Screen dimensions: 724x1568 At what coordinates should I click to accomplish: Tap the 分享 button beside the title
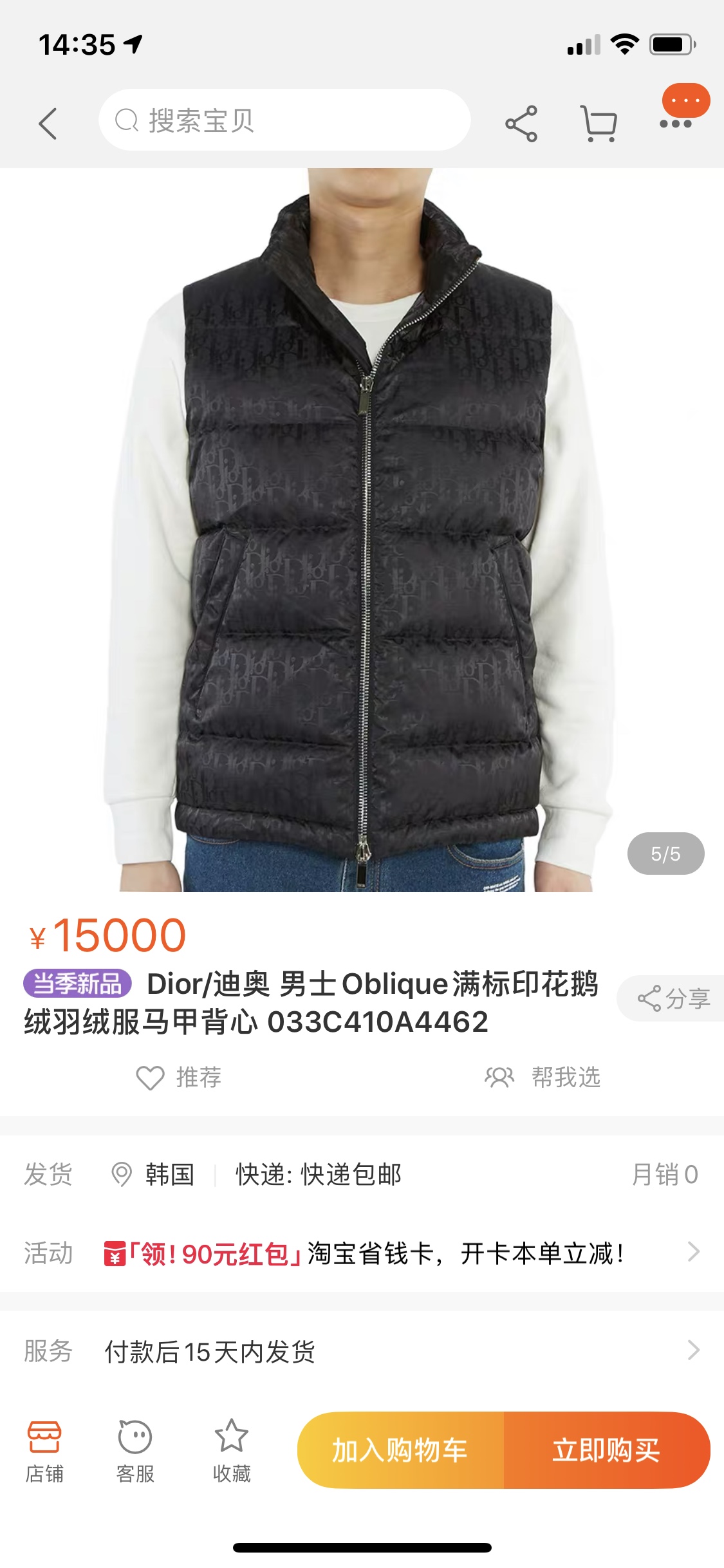673,999
